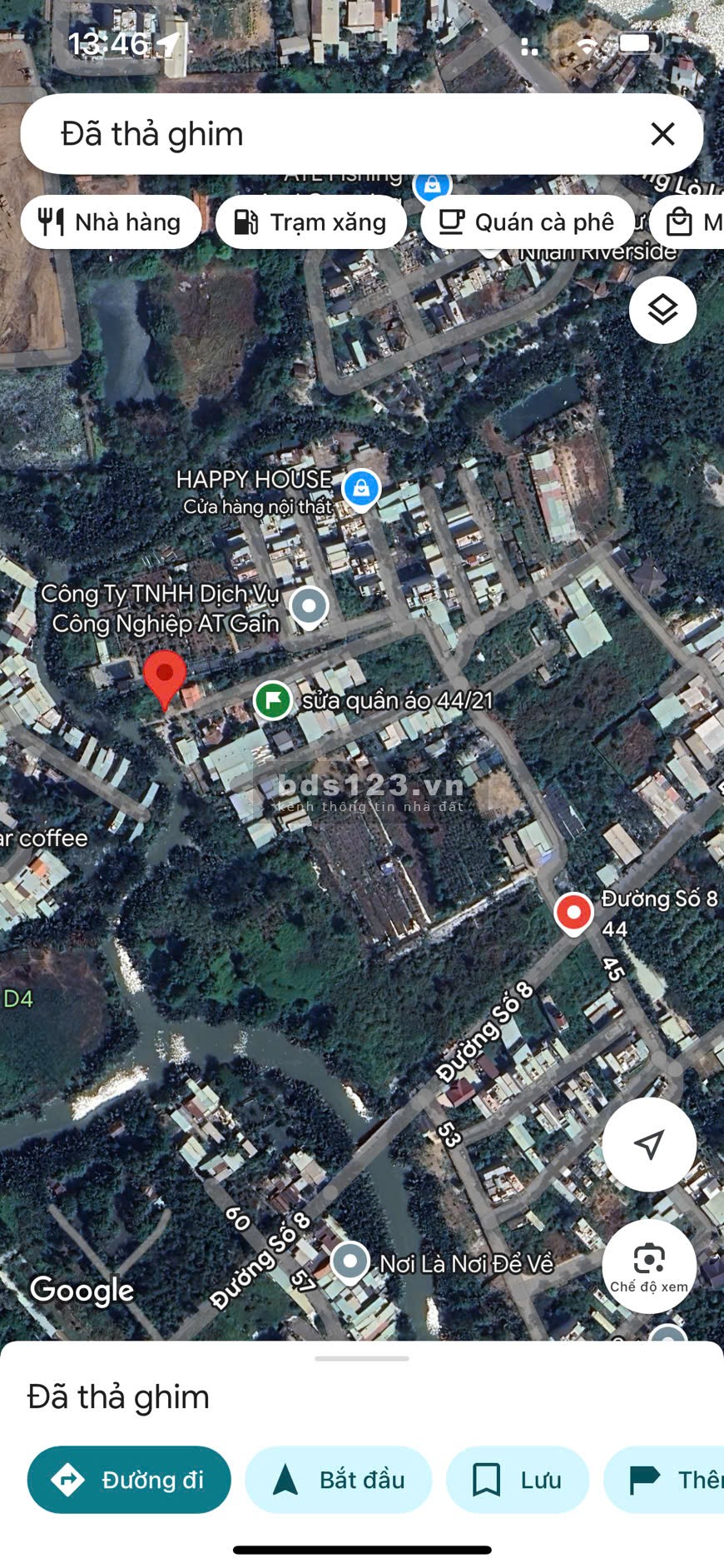The image size is (724, 1568).
Task: Open HAPPY HOUSE place marker
Action: 361,489
